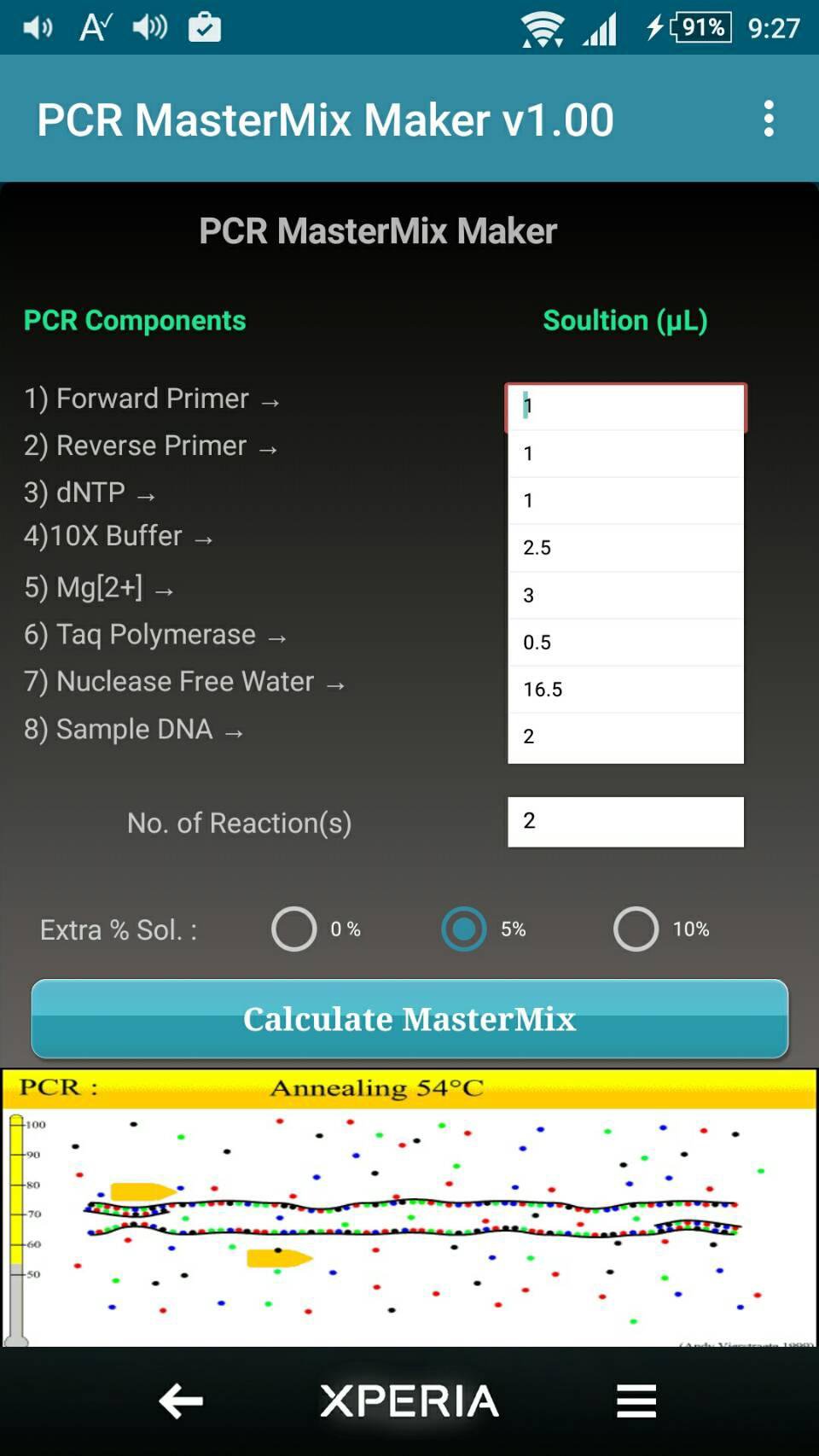Select the 10% extra solution option
Screen dimensions: 819x1456
(x=636, y=929)
